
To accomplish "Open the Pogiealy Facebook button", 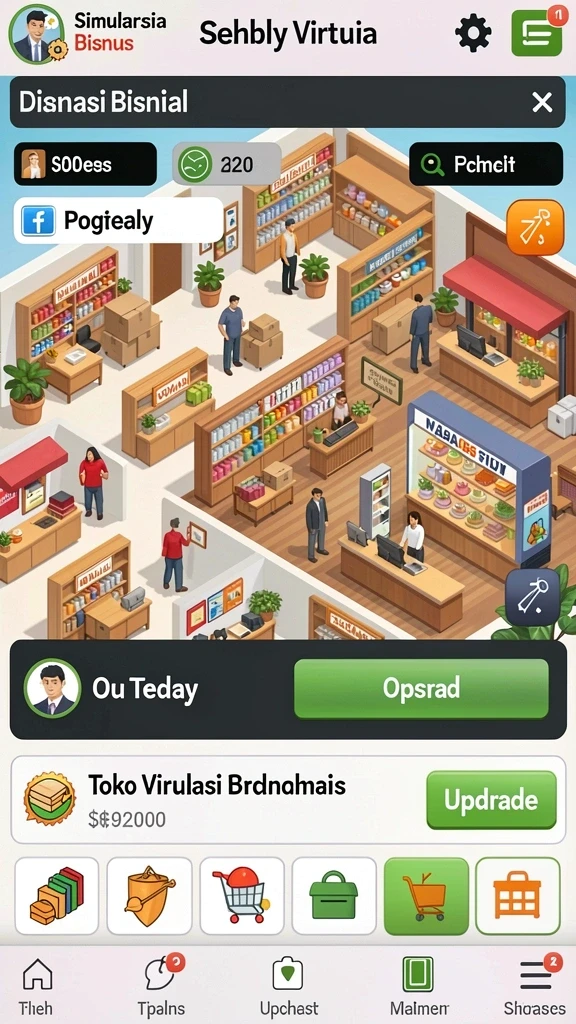I will tap(118, 221).
